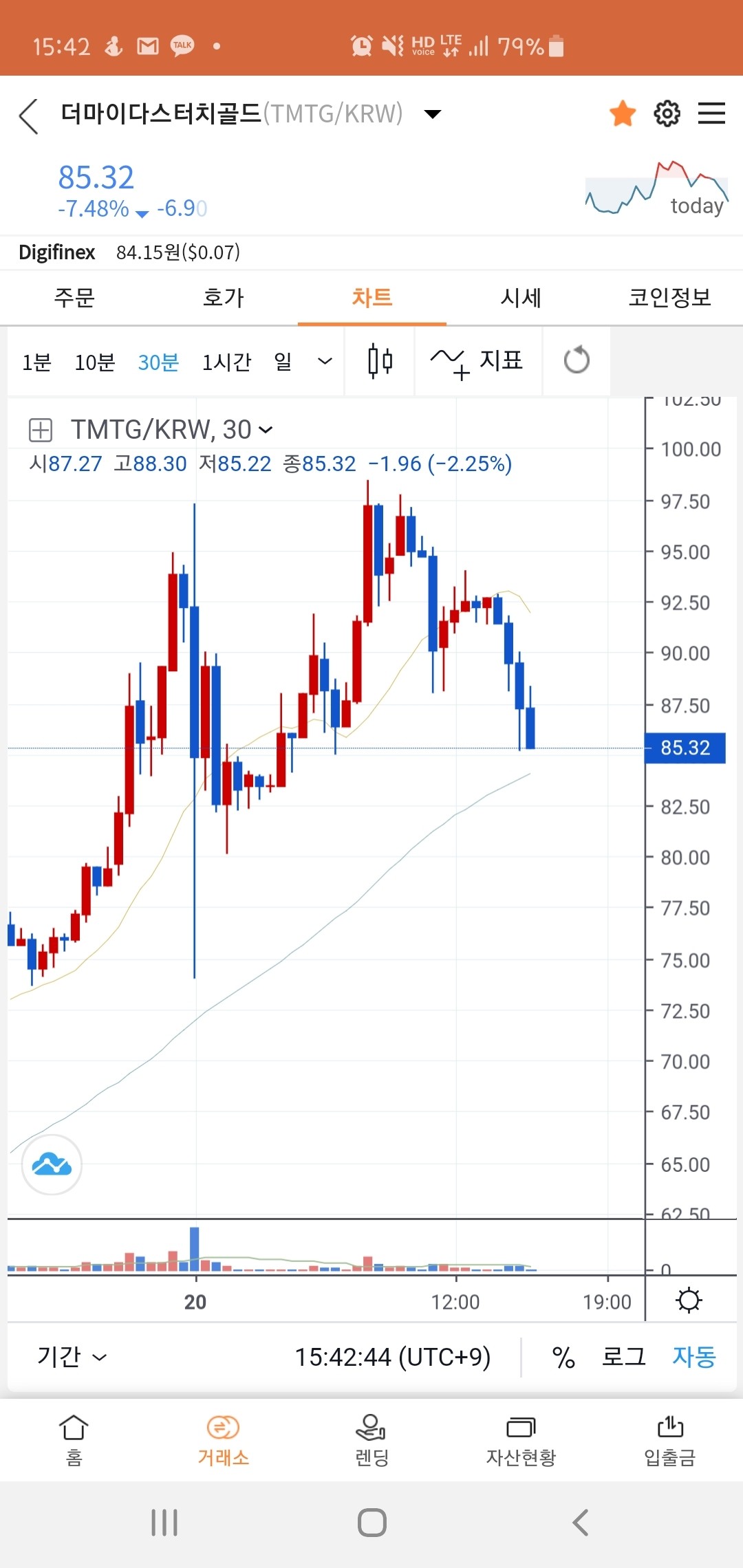Go to the 자산현황 bottom tab
Screen dimensions: 743x1568
[521, 1440]
